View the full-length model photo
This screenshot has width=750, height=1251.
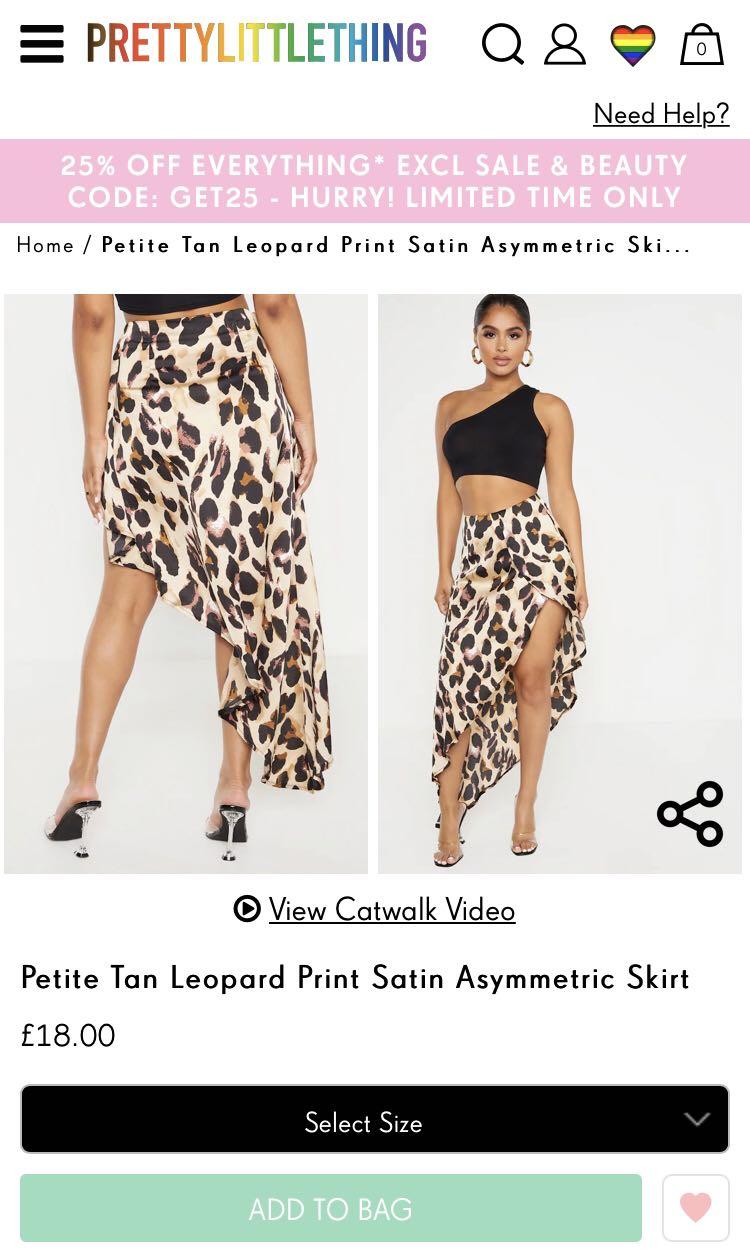point(560,584)
